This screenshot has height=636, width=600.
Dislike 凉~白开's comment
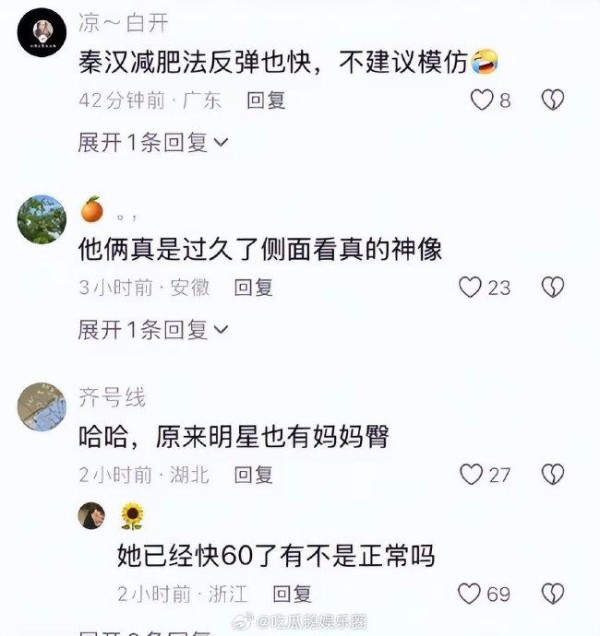coord(553,100)
